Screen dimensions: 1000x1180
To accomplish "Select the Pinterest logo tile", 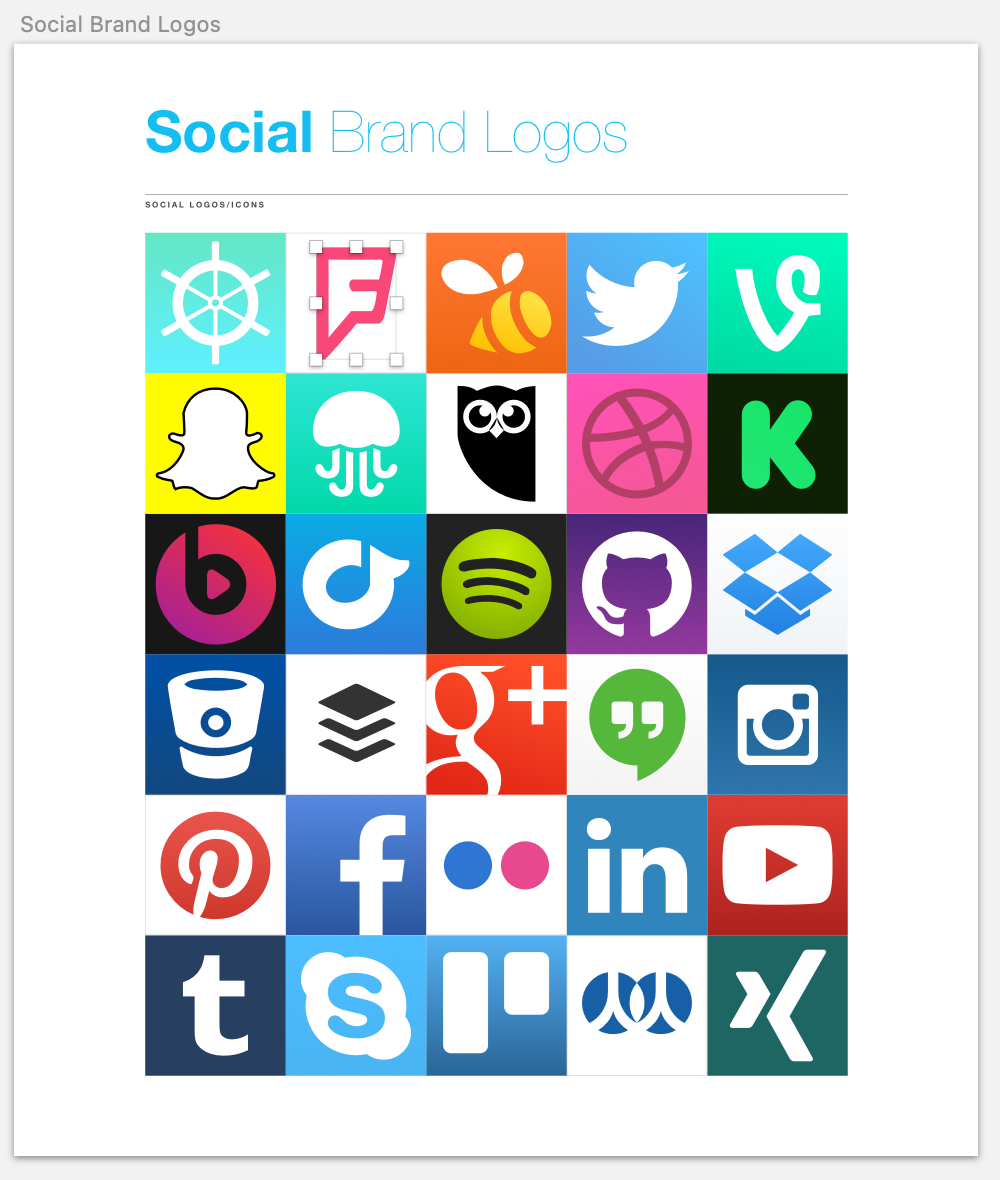I will pos(215,865).
